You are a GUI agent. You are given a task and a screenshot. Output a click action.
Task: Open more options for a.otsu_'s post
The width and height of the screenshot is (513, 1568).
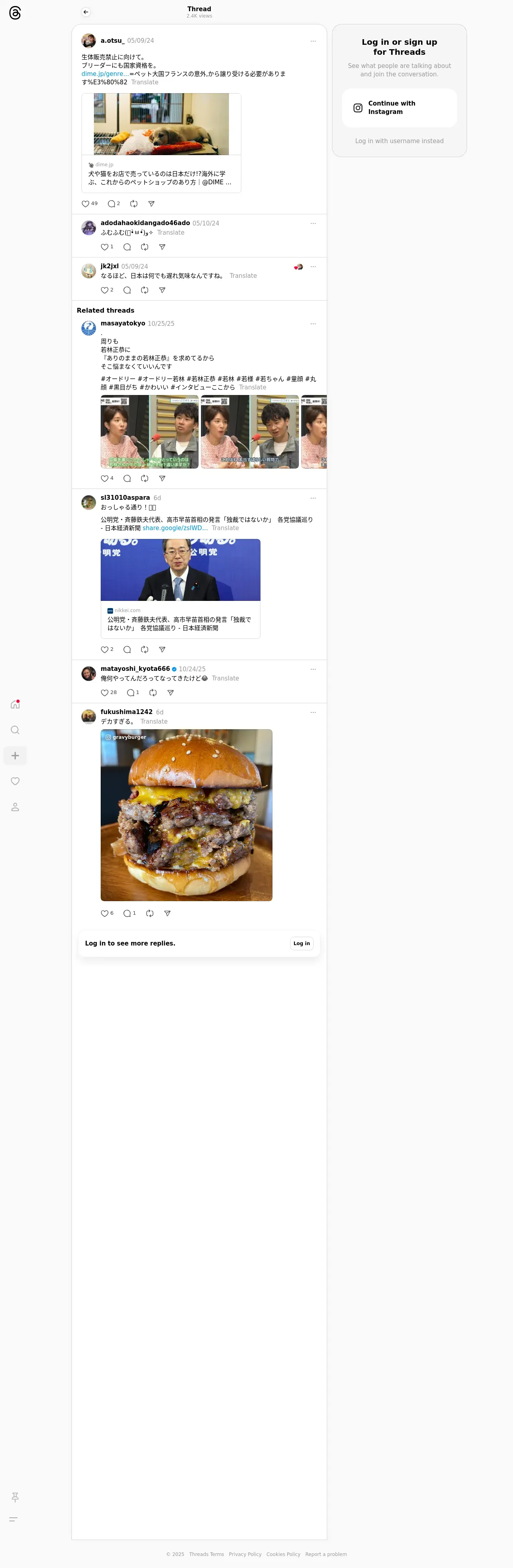click(313, 42)
